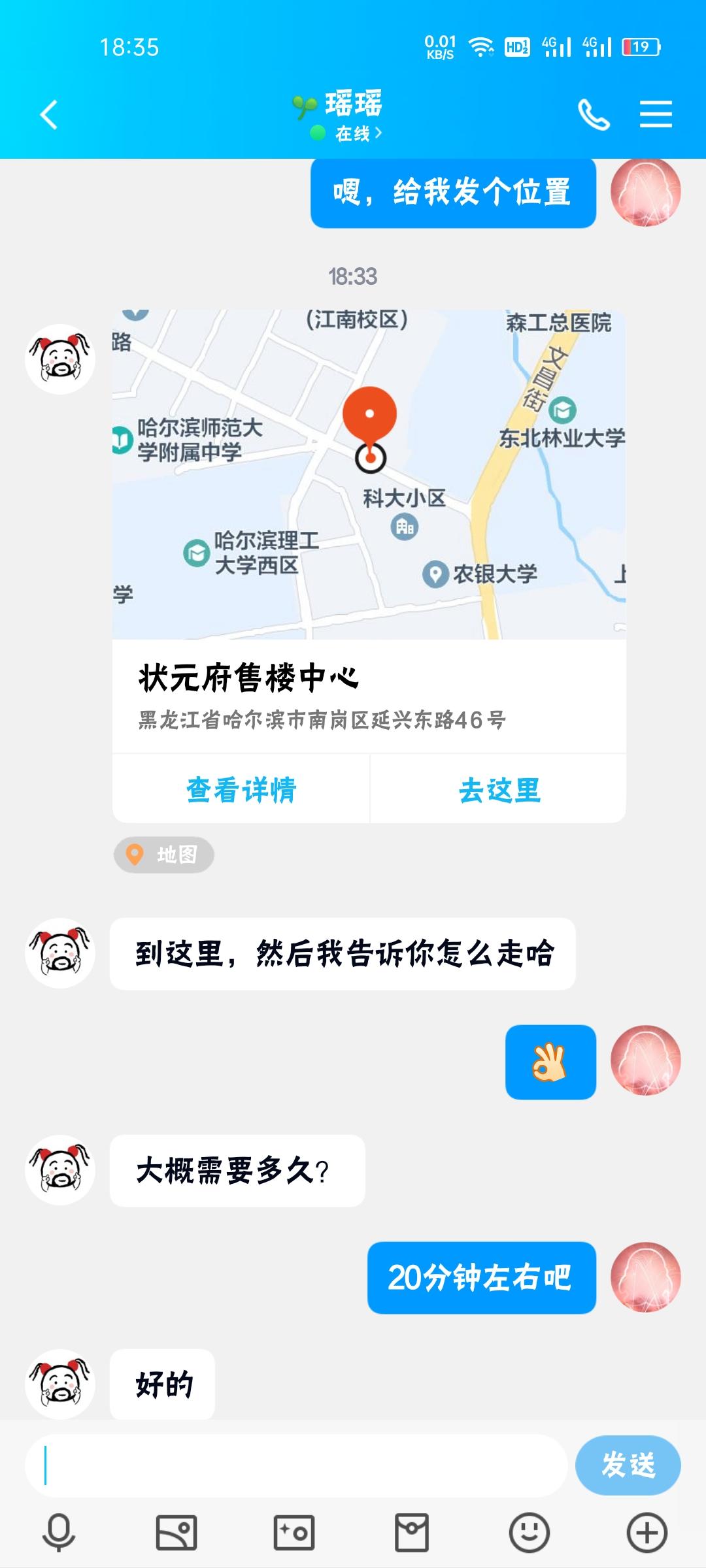Tap 去这里 to navigate there
The width and height of the screenshot is (706, 1568).
point(499,789)
